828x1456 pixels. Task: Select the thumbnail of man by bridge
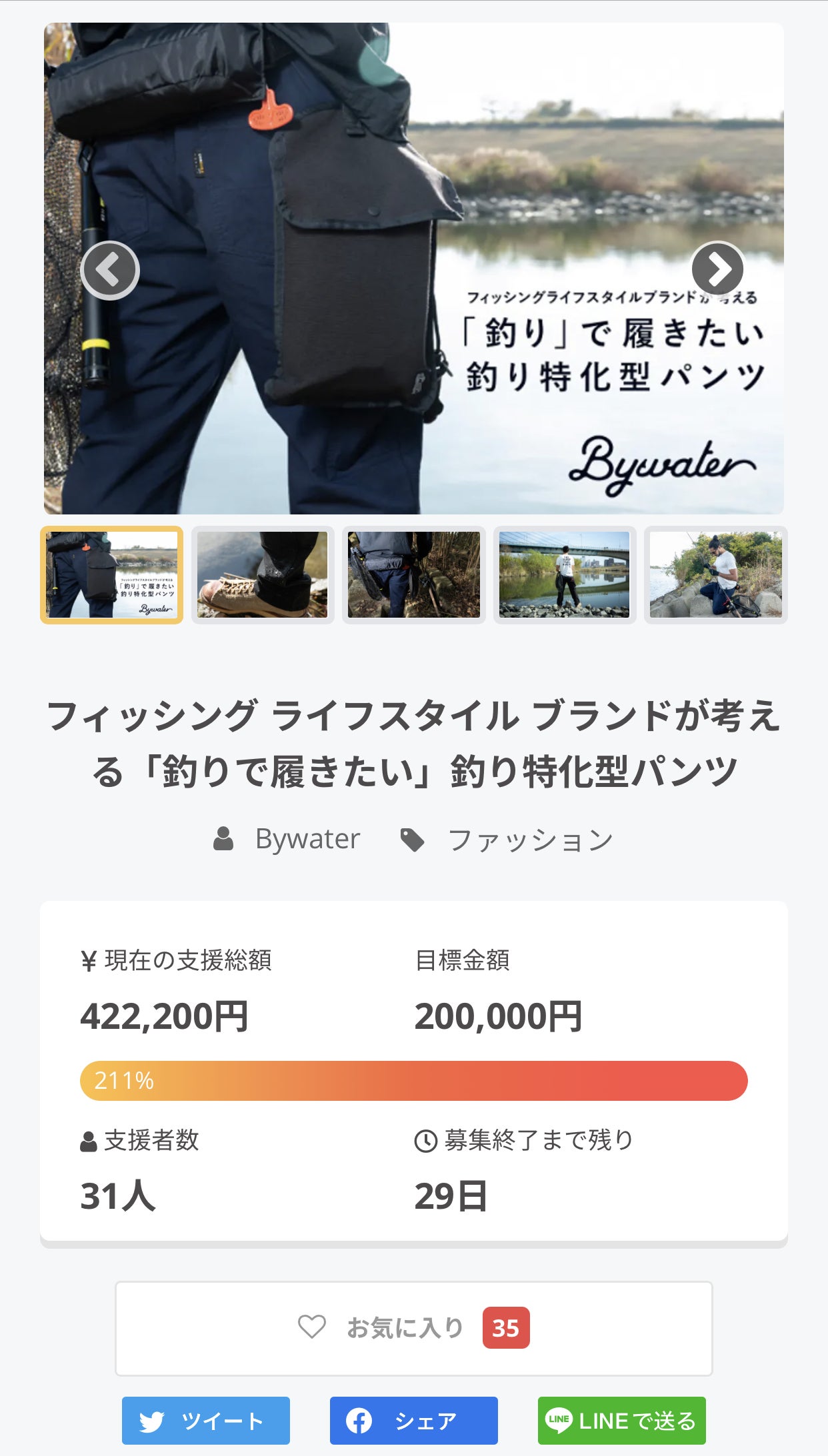point(564,574)
